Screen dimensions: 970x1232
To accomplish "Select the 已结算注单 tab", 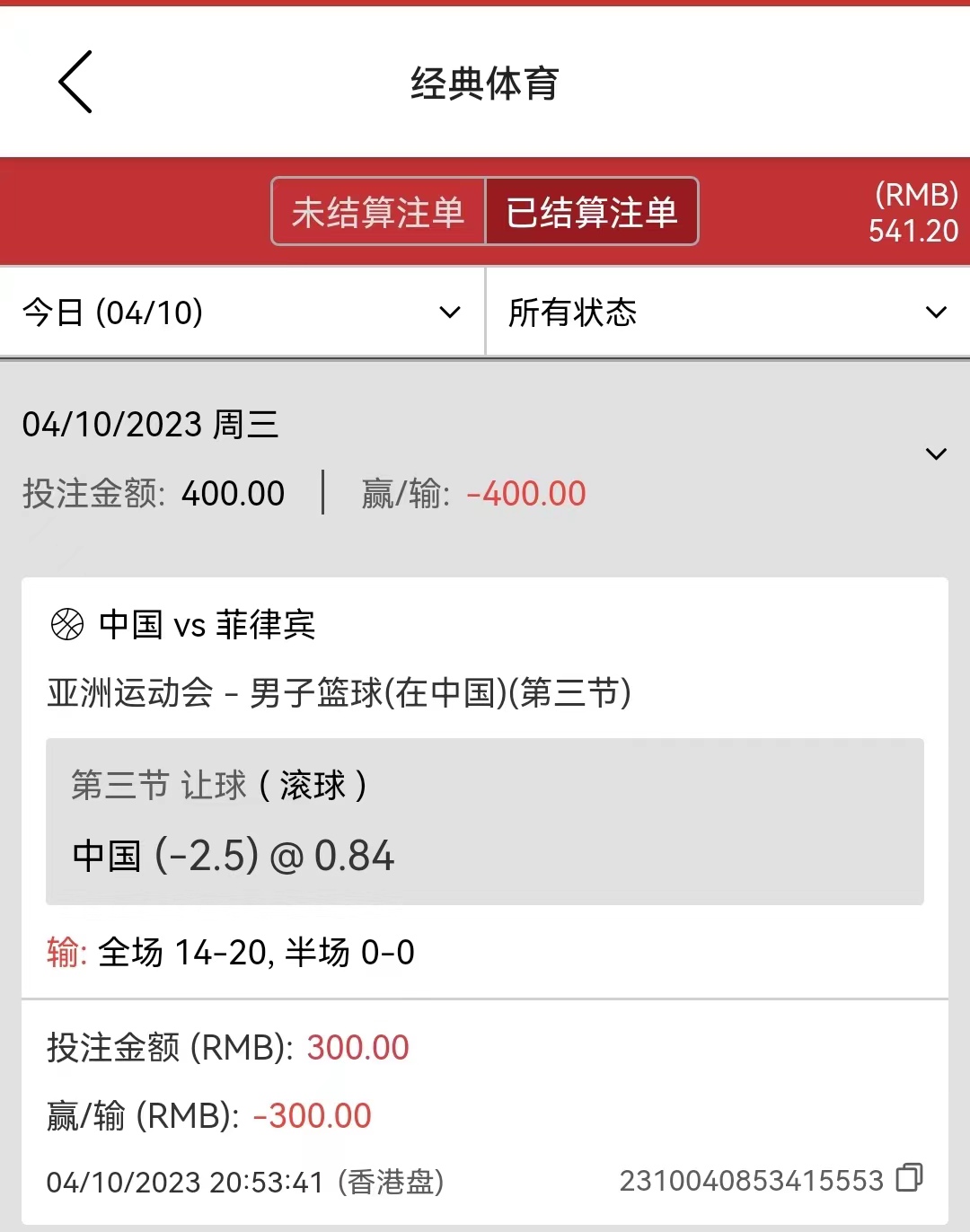I will (592, 212).
